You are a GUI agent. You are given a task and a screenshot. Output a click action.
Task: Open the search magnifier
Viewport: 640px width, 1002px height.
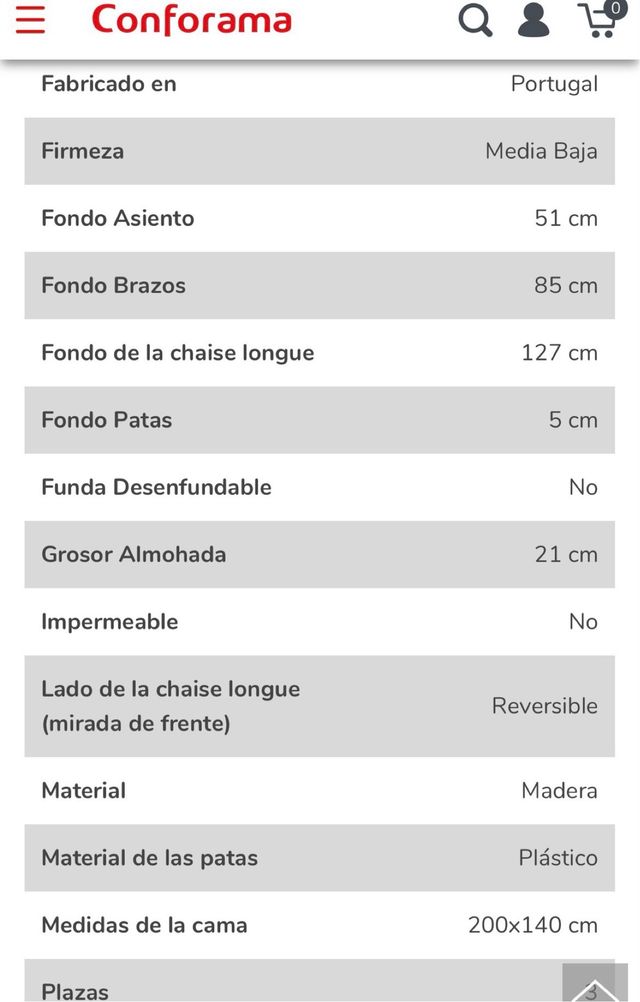(x=475, y=20)
